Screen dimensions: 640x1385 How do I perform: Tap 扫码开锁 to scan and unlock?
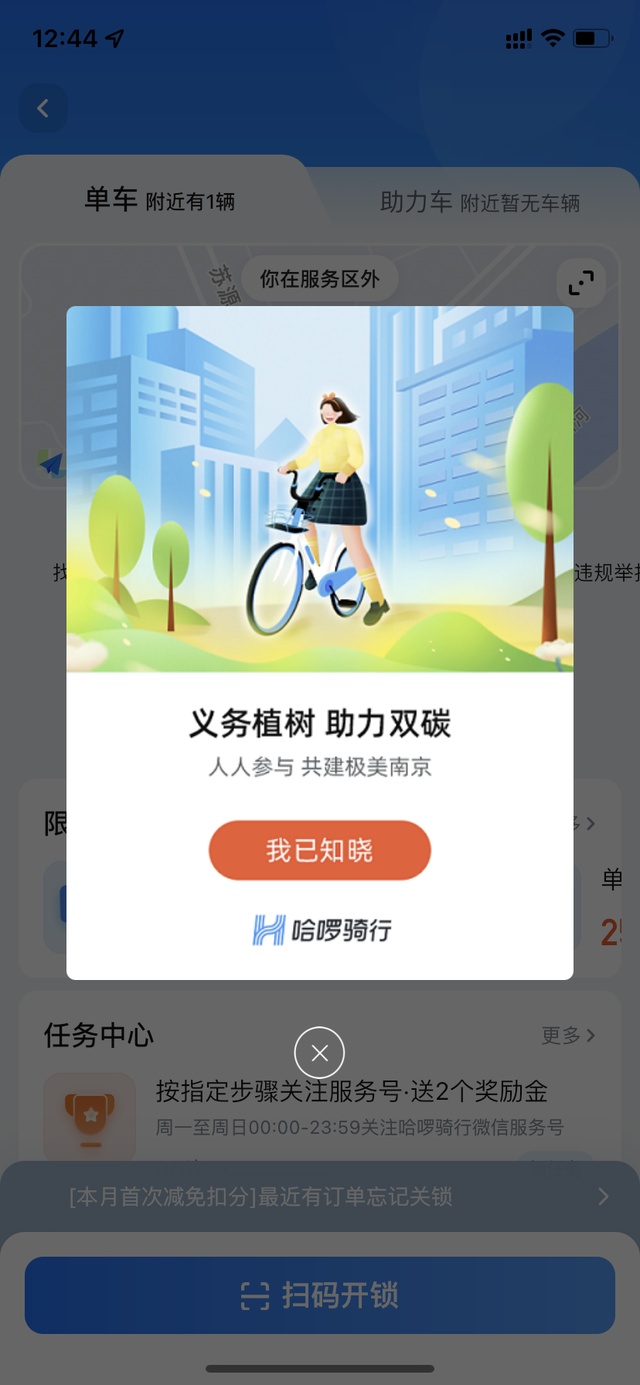(x=320, y=1295)
